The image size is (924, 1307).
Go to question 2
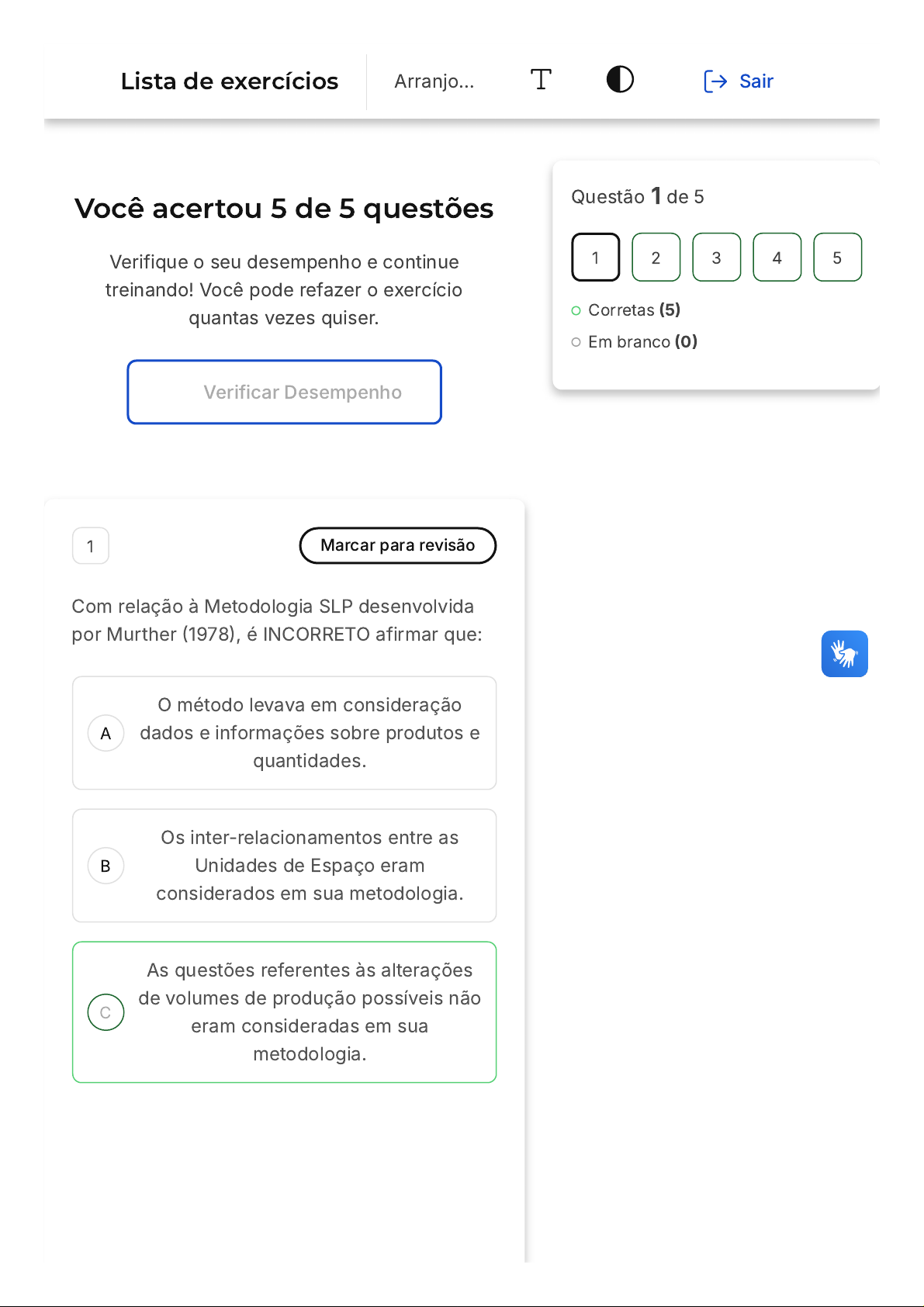(x=656, y=258)
